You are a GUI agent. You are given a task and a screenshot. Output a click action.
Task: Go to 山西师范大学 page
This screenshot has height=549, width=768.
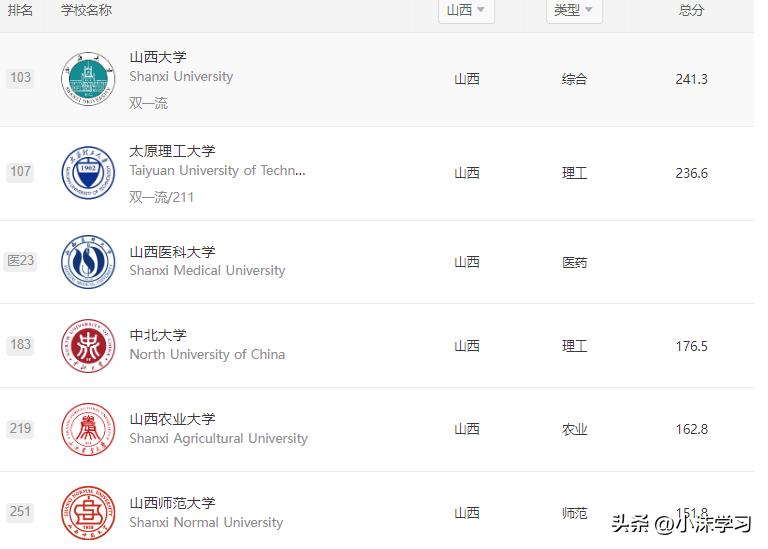(172, 503)
